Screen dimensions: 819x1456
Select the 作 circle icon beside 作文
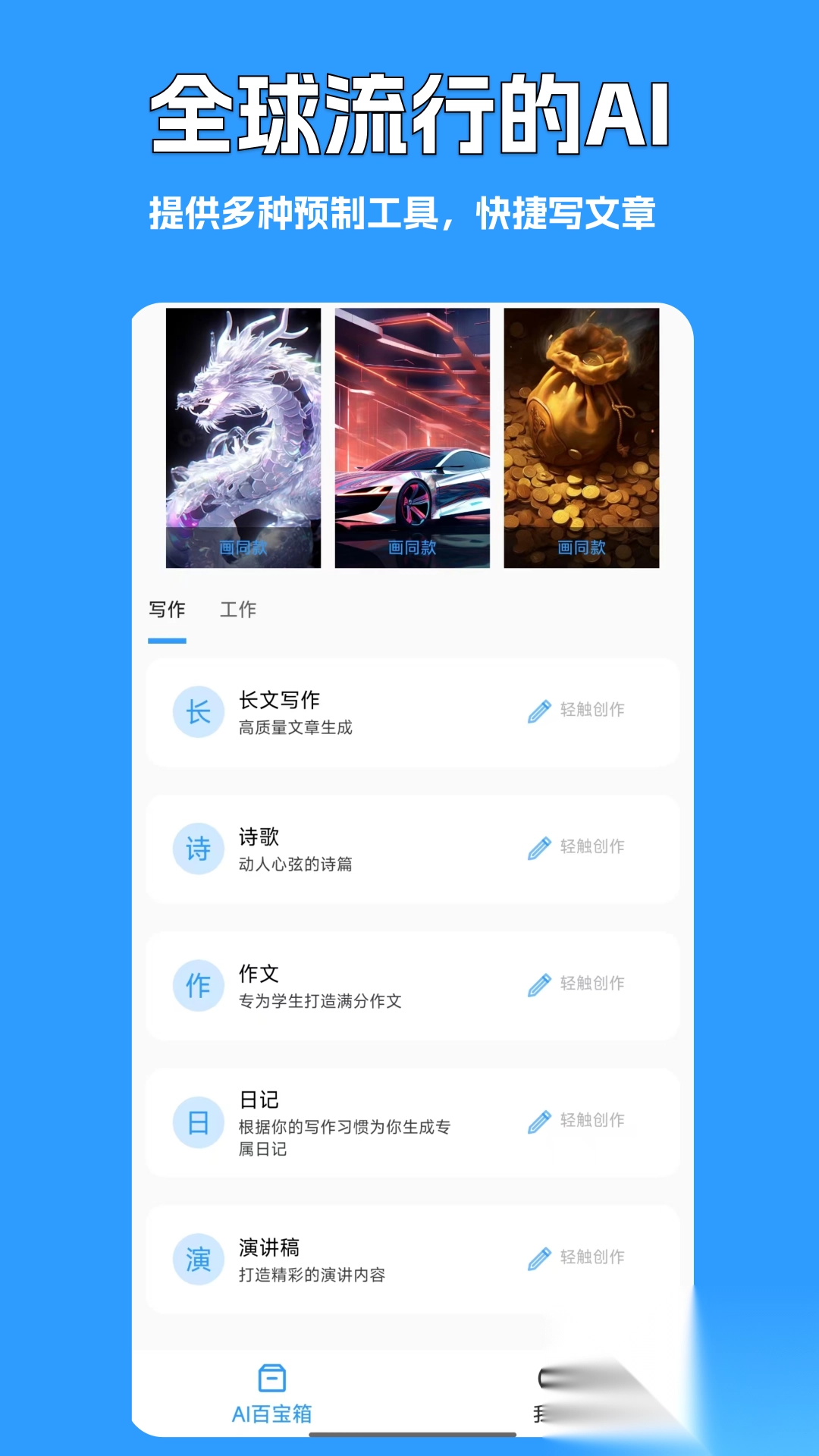(x=198, y=984)
